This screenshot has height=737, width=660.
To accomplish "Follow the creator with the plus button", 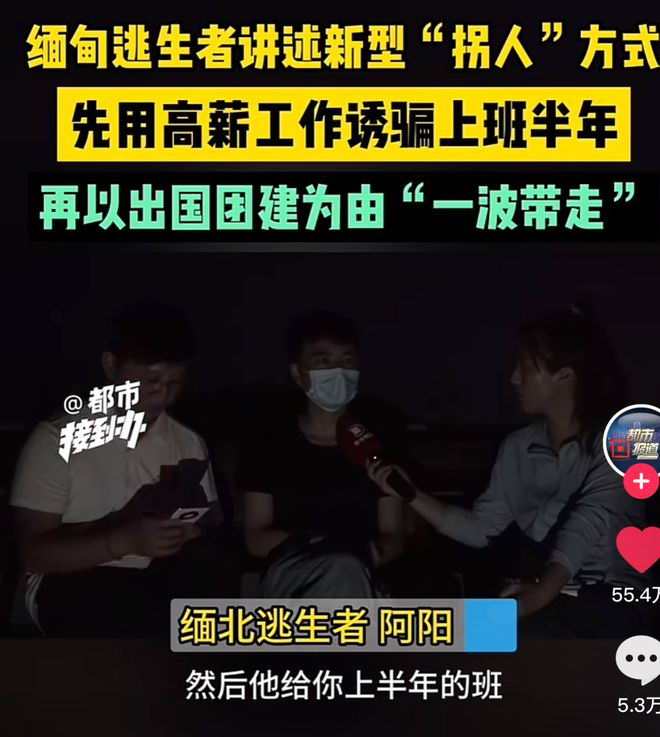I will click(640, 482).
